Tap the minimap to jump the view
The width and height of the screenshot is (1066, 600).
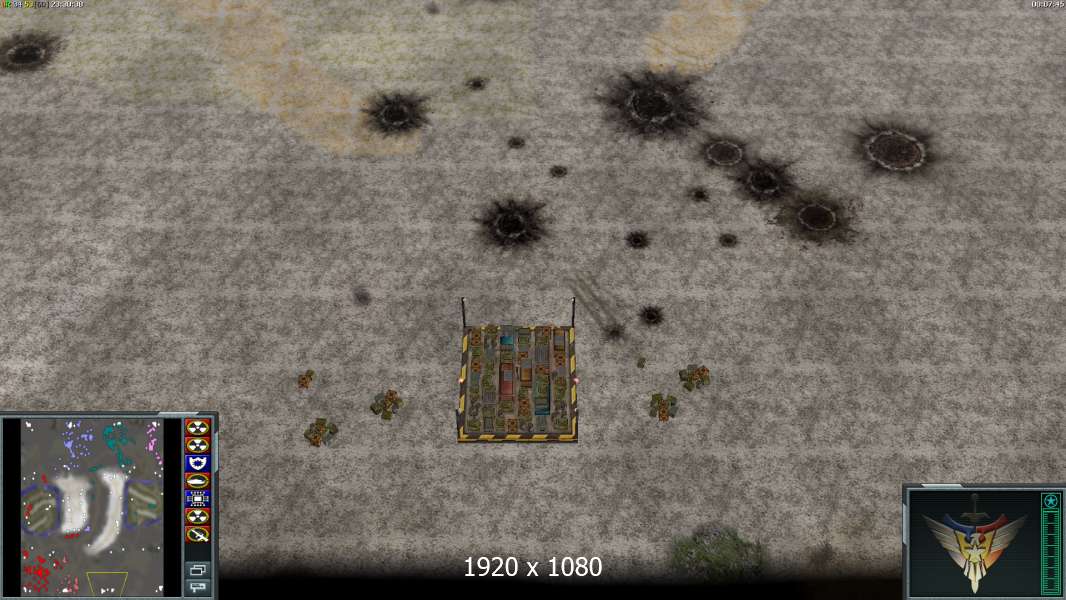tap(92, 505)
